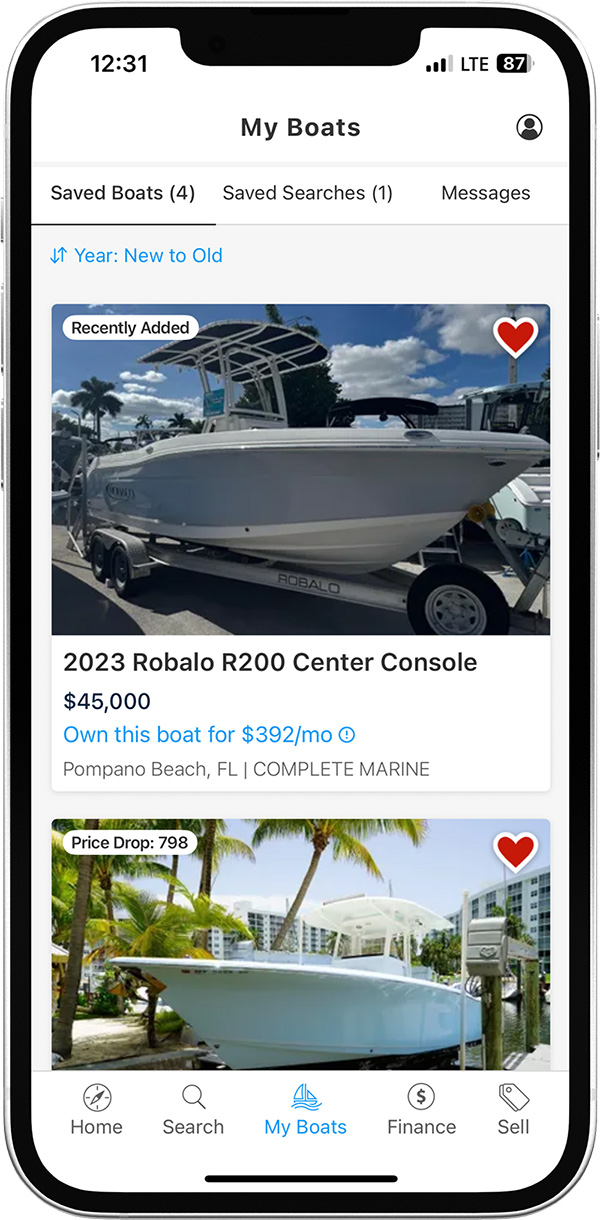This screenshot has height=1220, width=600.
Task: Open the 2023 Robalo R200 Center Console listing
Action: tap(270, 662)
